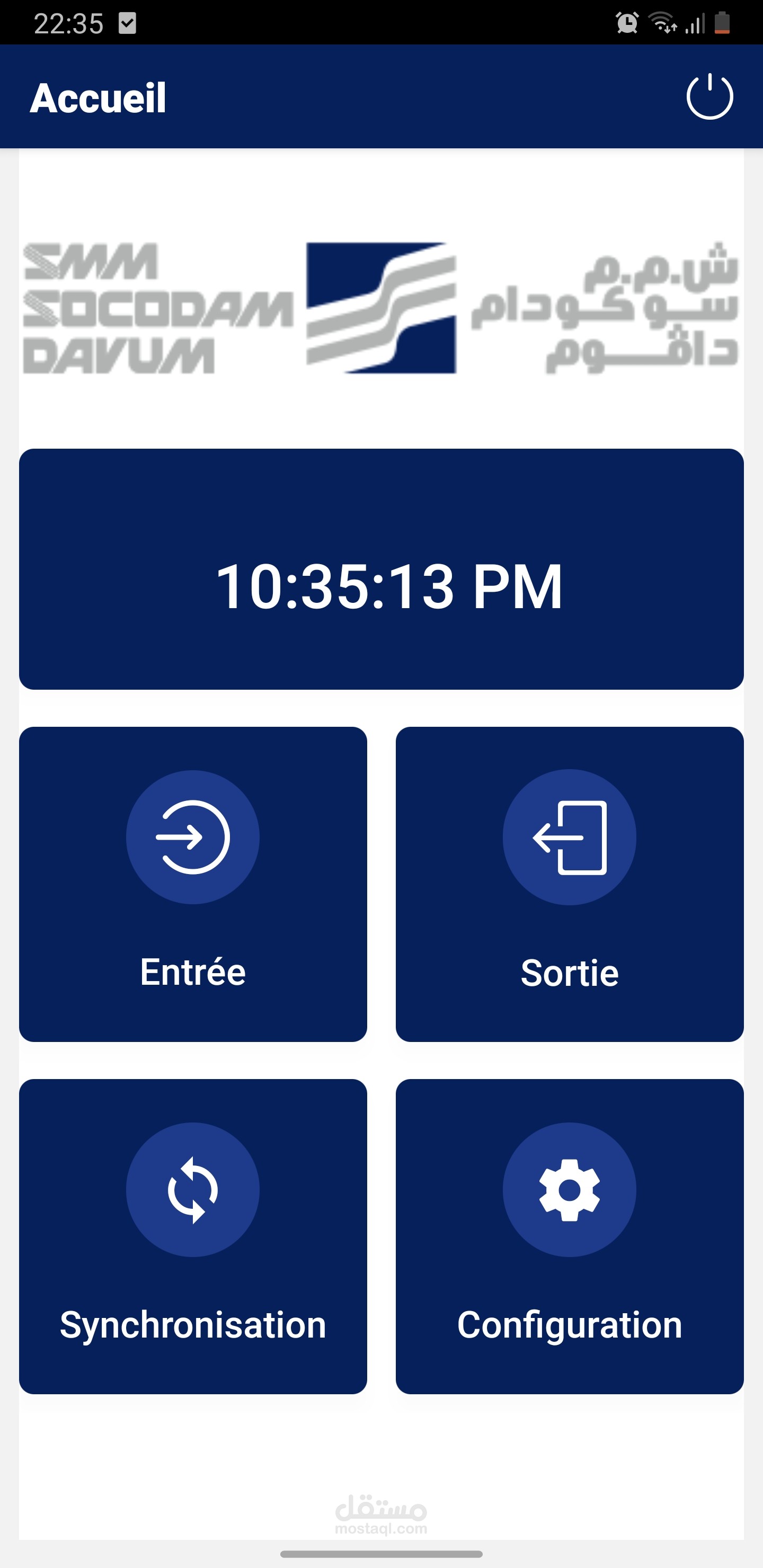
Task: Tap the checkmark notification icon in status bar
Action: click(x=126, y=23)
